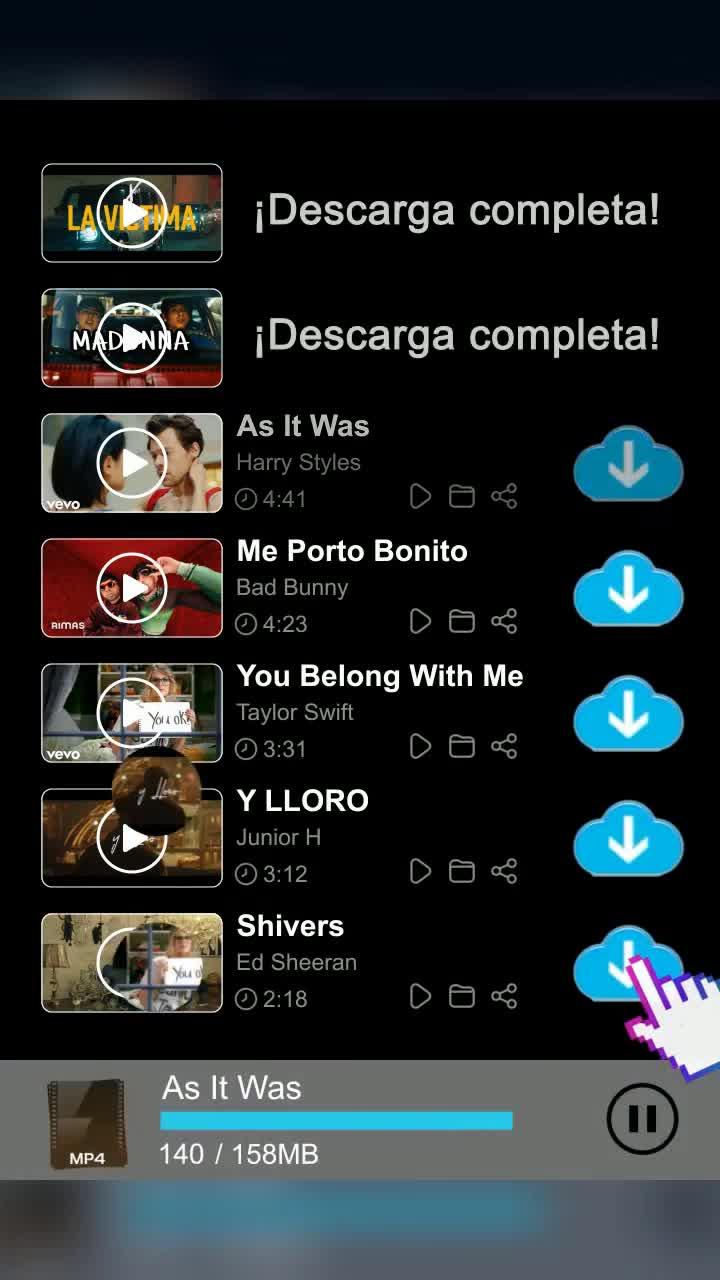Screen dimensions: 720x1280
Task: Click the play icon next to Y LLORO
Action: coord(420,871)
